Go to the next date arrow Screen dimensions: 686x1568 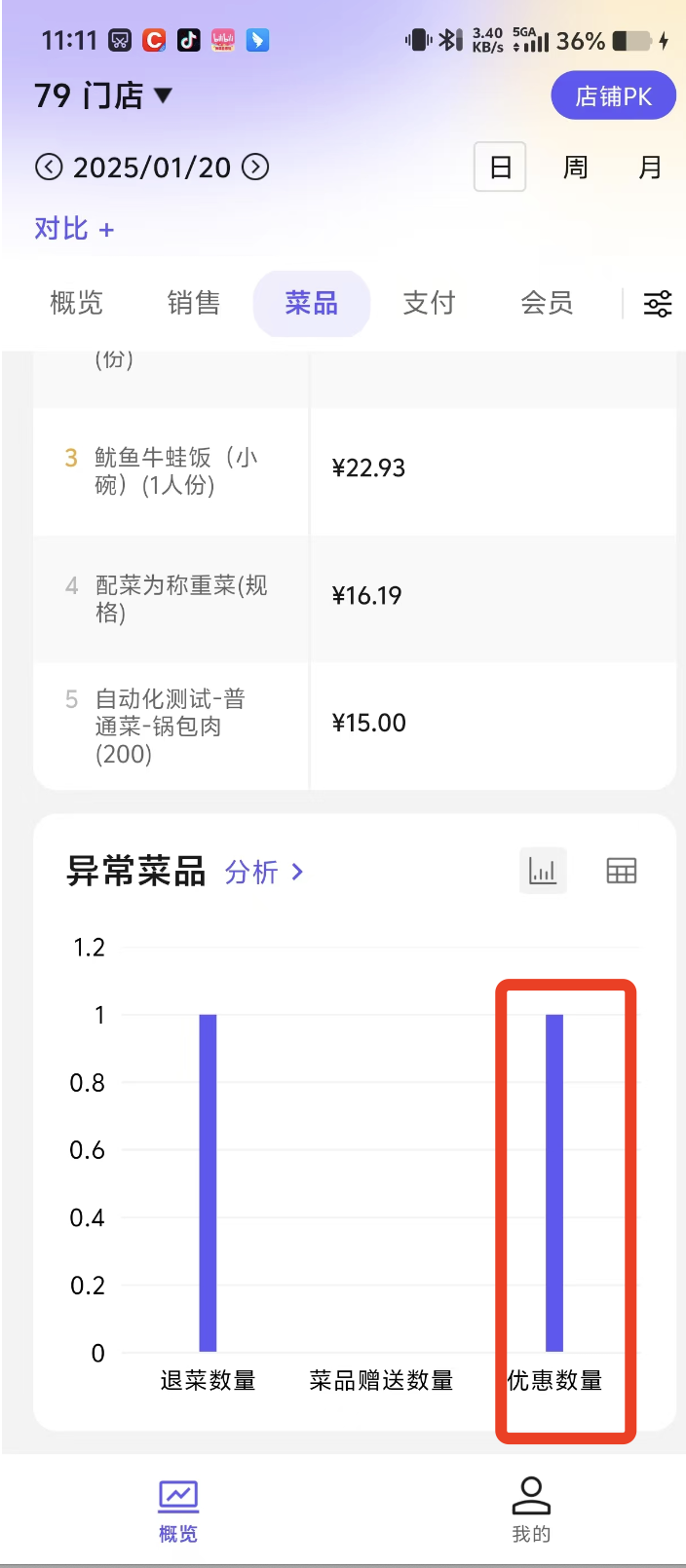point(255,168)
